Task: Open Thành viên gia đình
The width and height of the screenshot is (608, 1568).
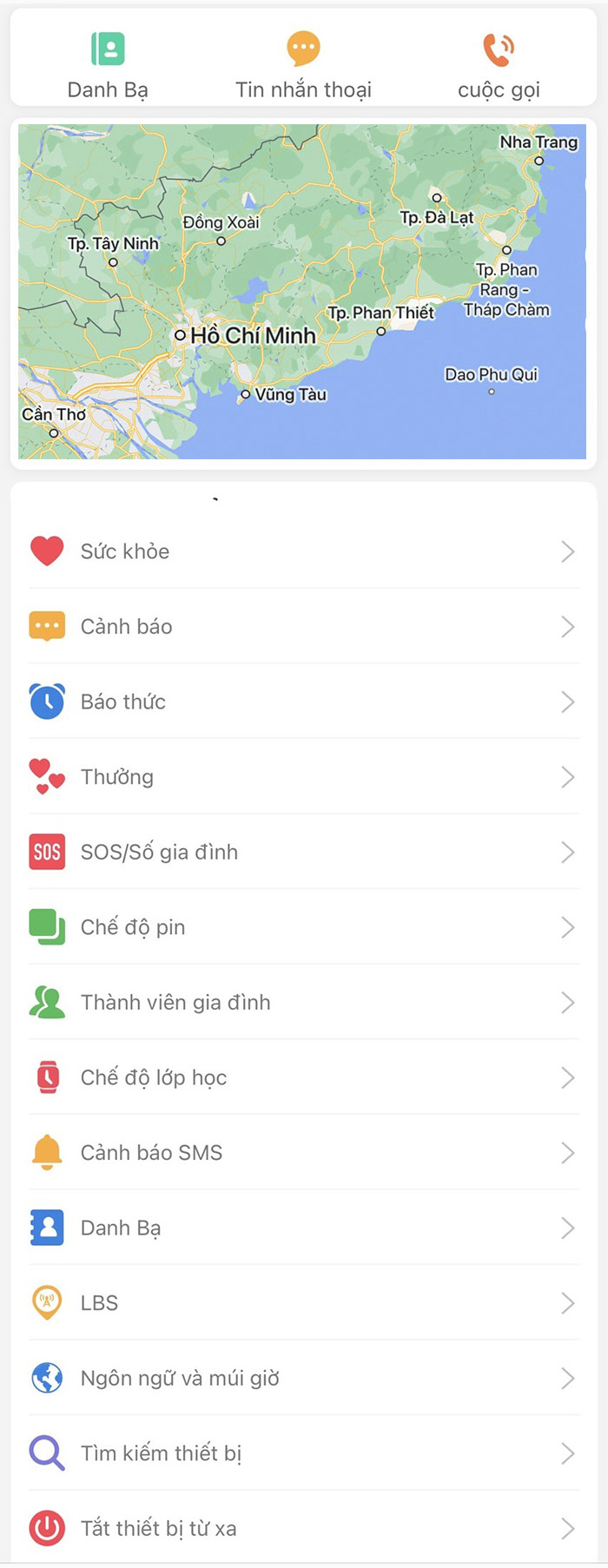Action: 303,1003
